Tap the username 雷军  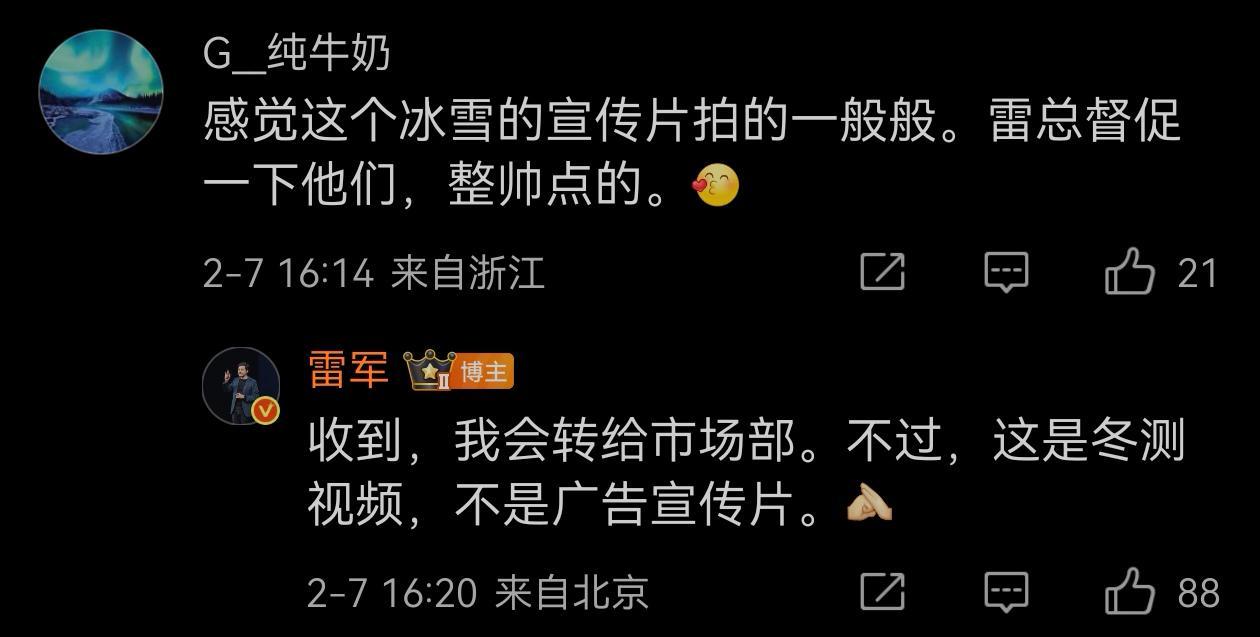[348, 371]
